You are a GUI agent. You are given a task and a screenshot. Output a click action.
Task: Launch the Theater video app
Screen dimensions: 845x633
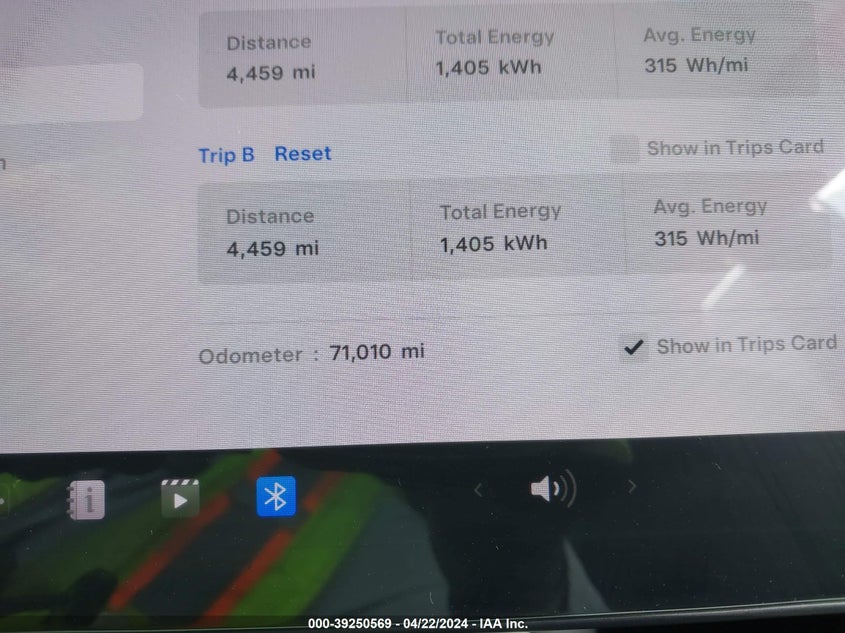(x=180, y=497)
